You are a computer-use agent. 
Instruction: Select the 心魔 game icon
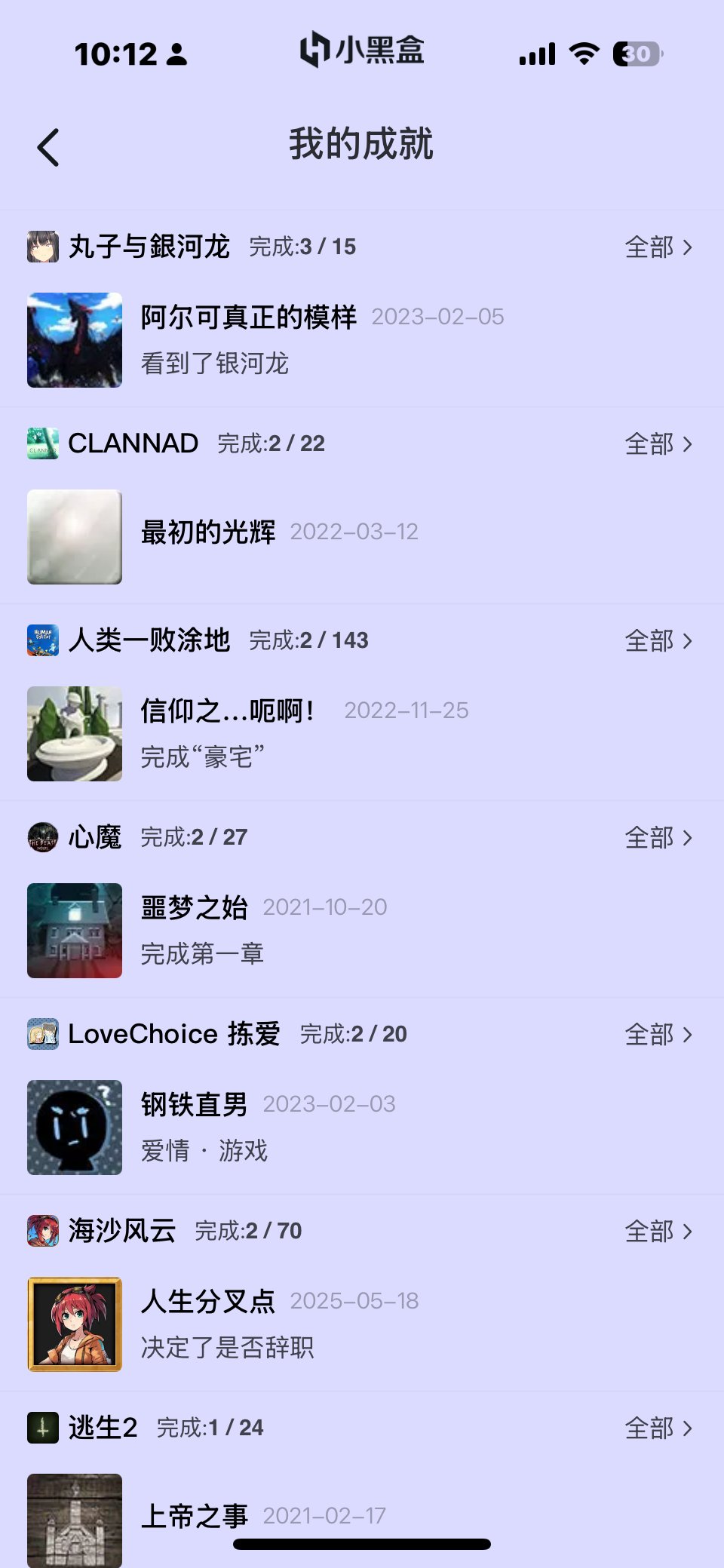pos(41,837)
